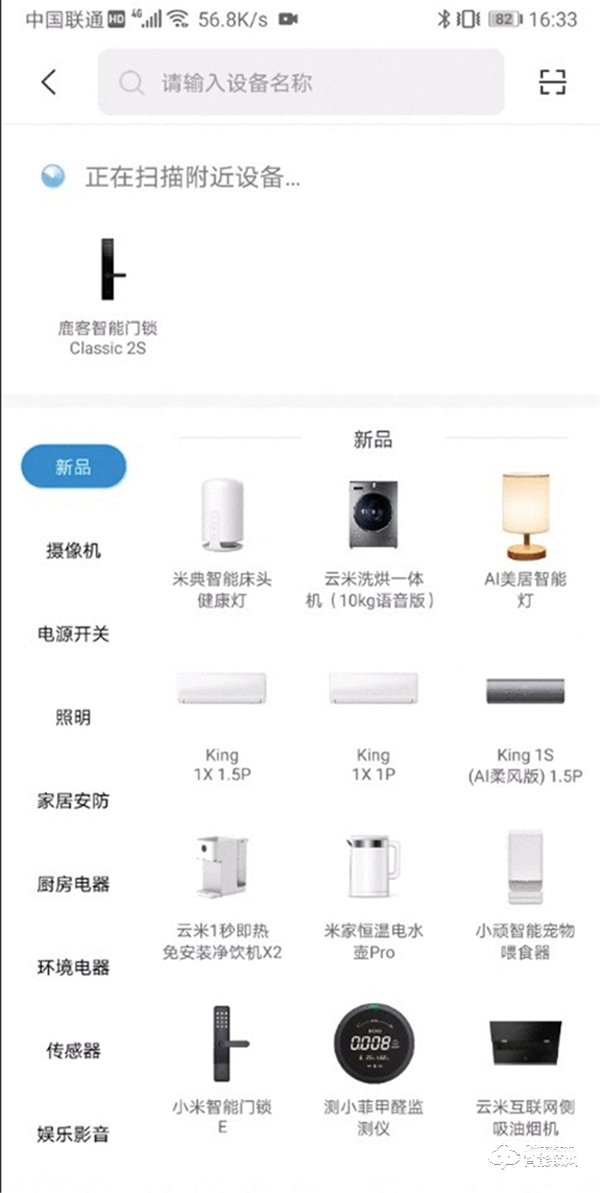Tap the device name search field

(x=300, y=82)
